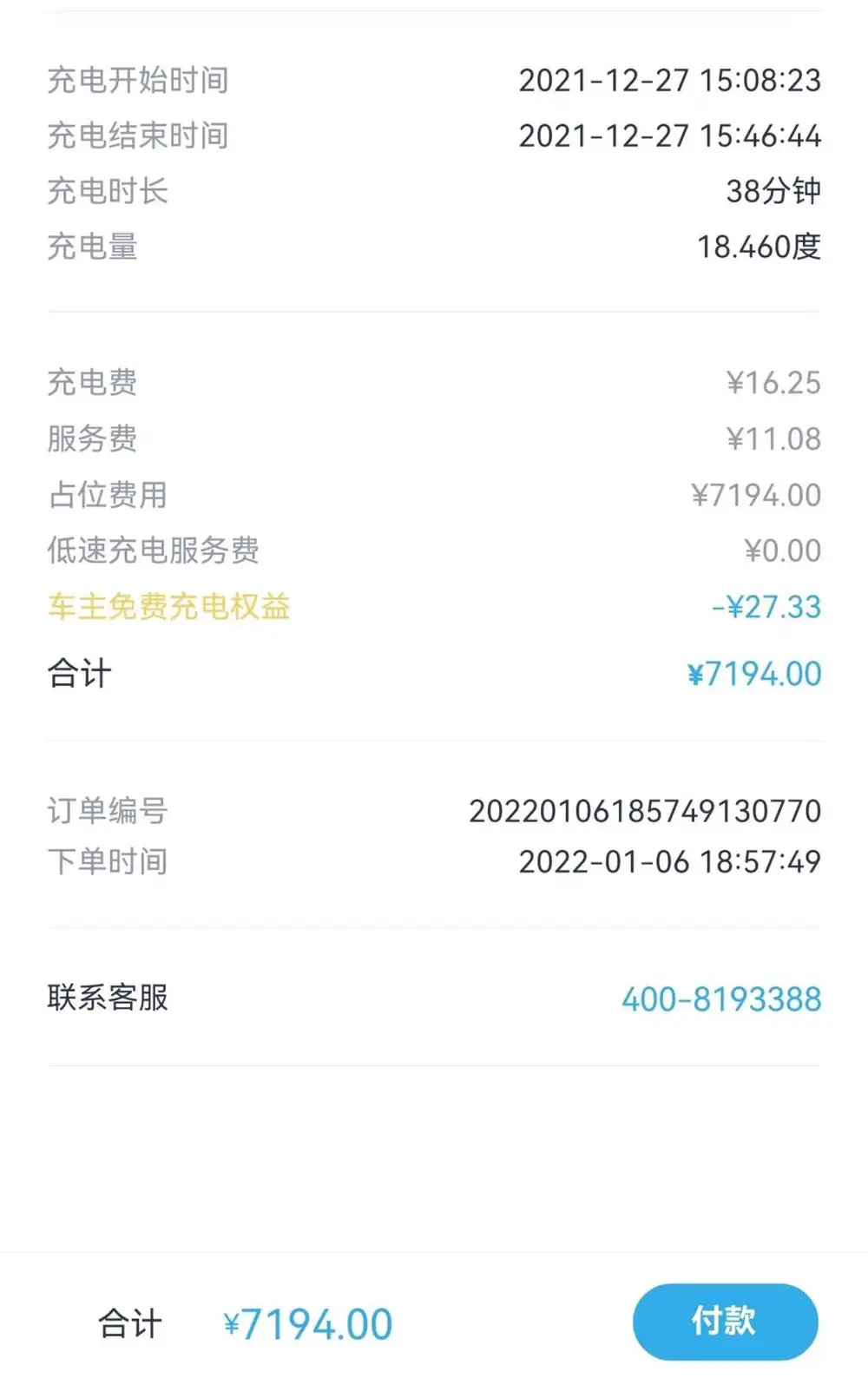Tap the 付款 button to pay
This screenshot has width=868, height=1391.
click(x=725, y=1321)
